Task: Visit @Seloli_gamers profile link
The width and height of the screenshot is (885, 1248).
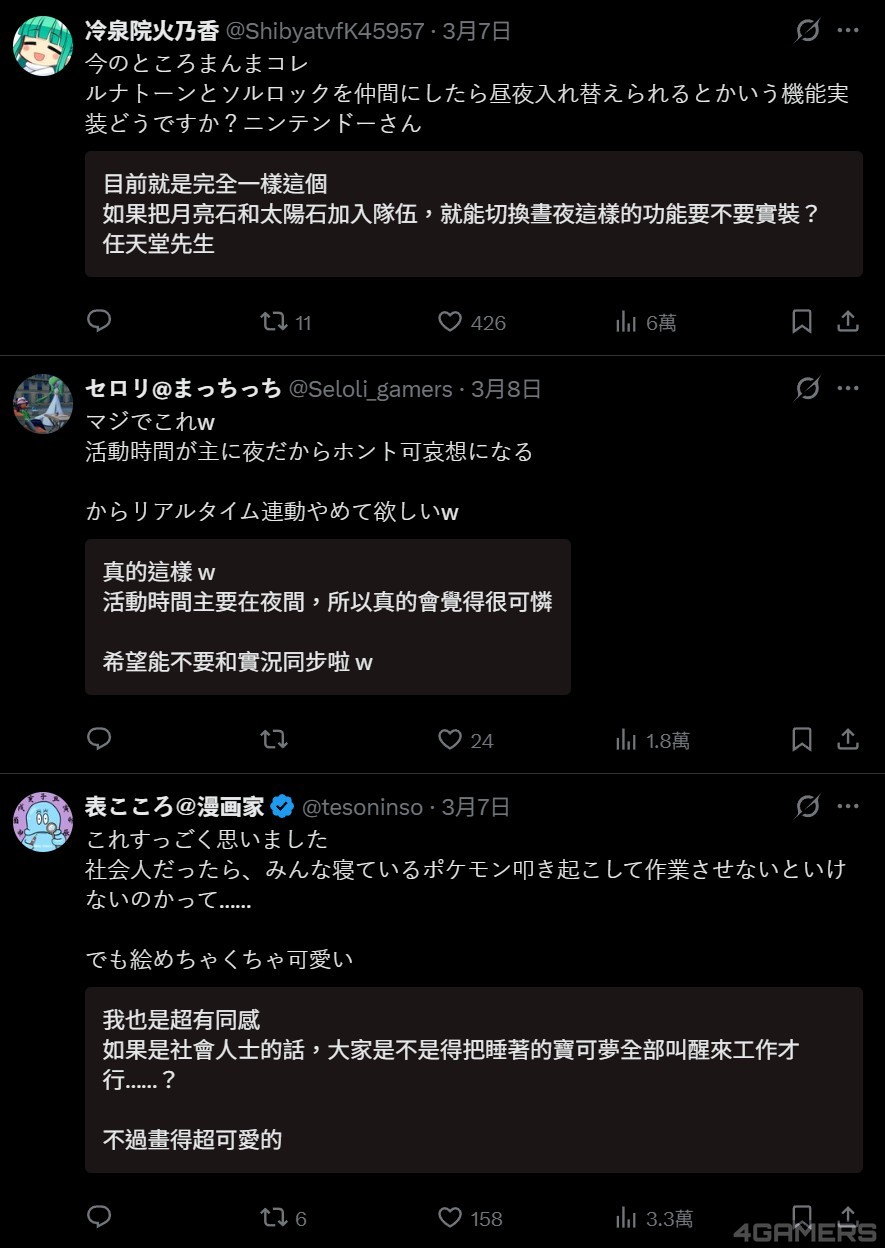Action: (x=370, y=389)
